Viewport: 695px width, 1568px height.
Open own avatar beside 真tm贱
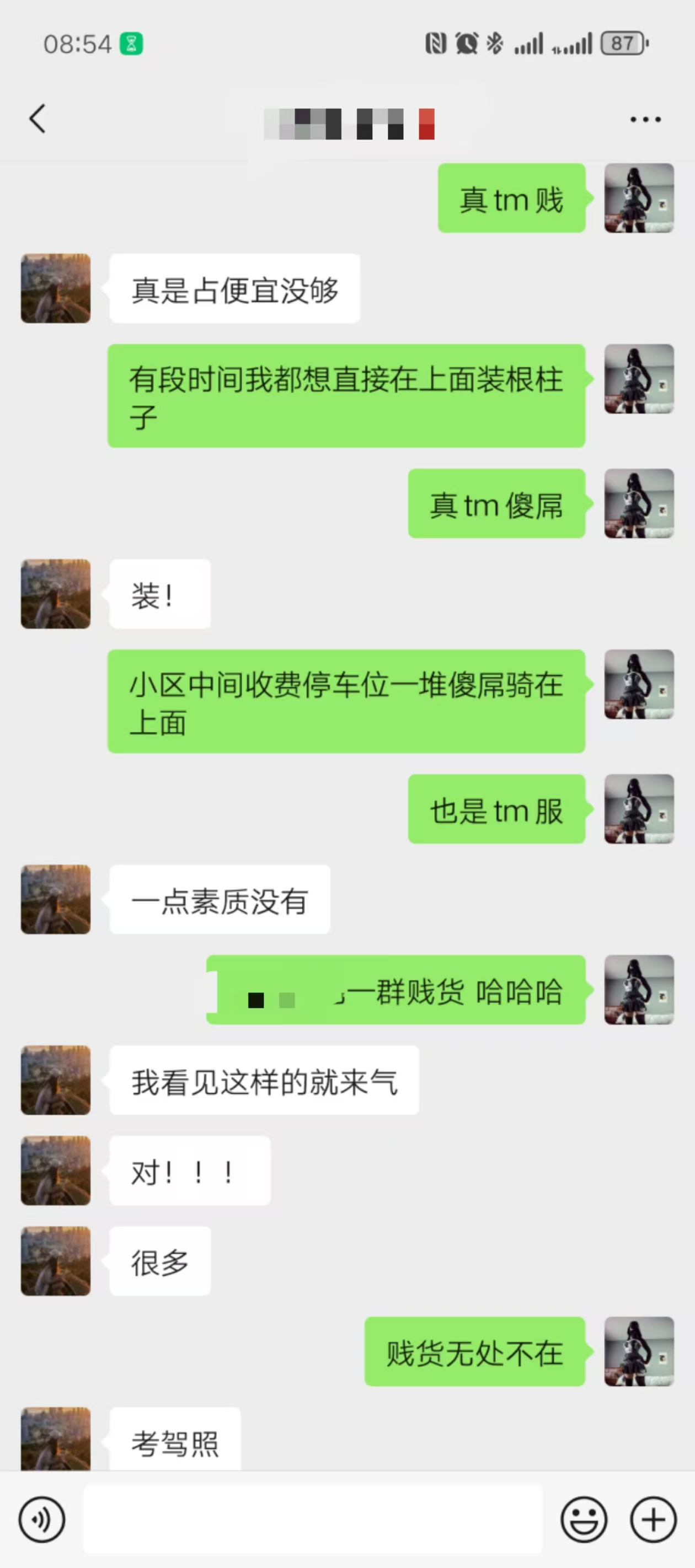pos(638,198)
